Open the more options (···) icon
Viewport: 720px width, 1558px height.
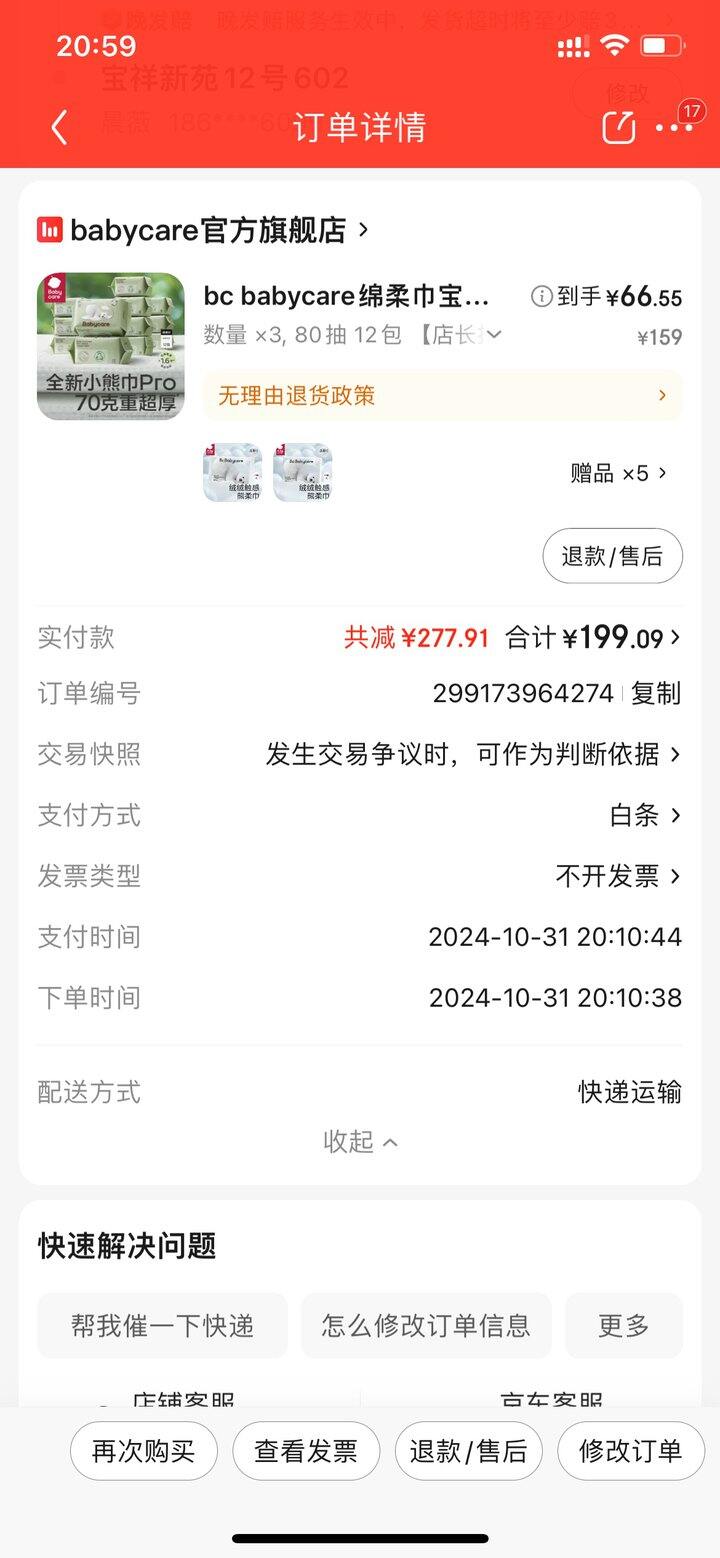point(676,127)
